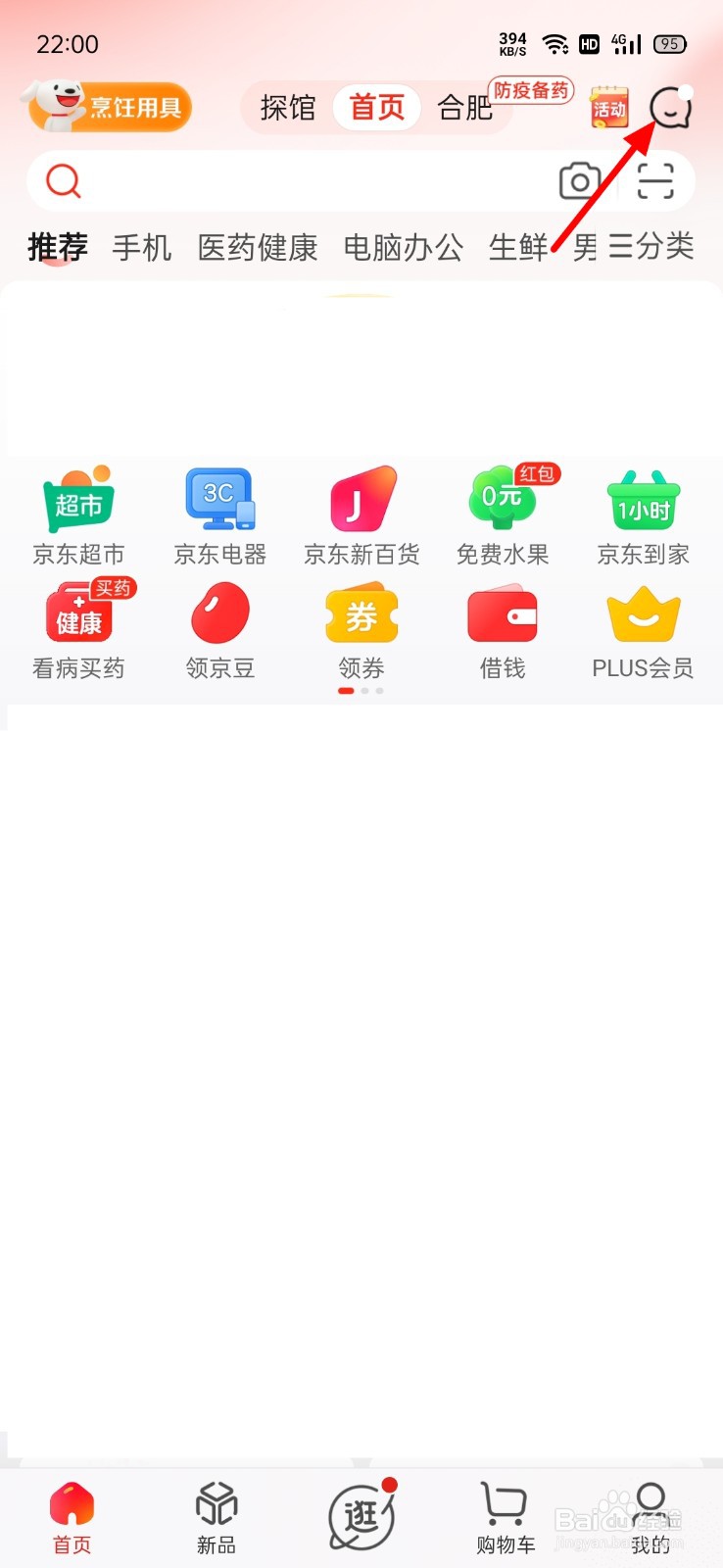Go to the 新品 tab

[x=217, y=1517]
